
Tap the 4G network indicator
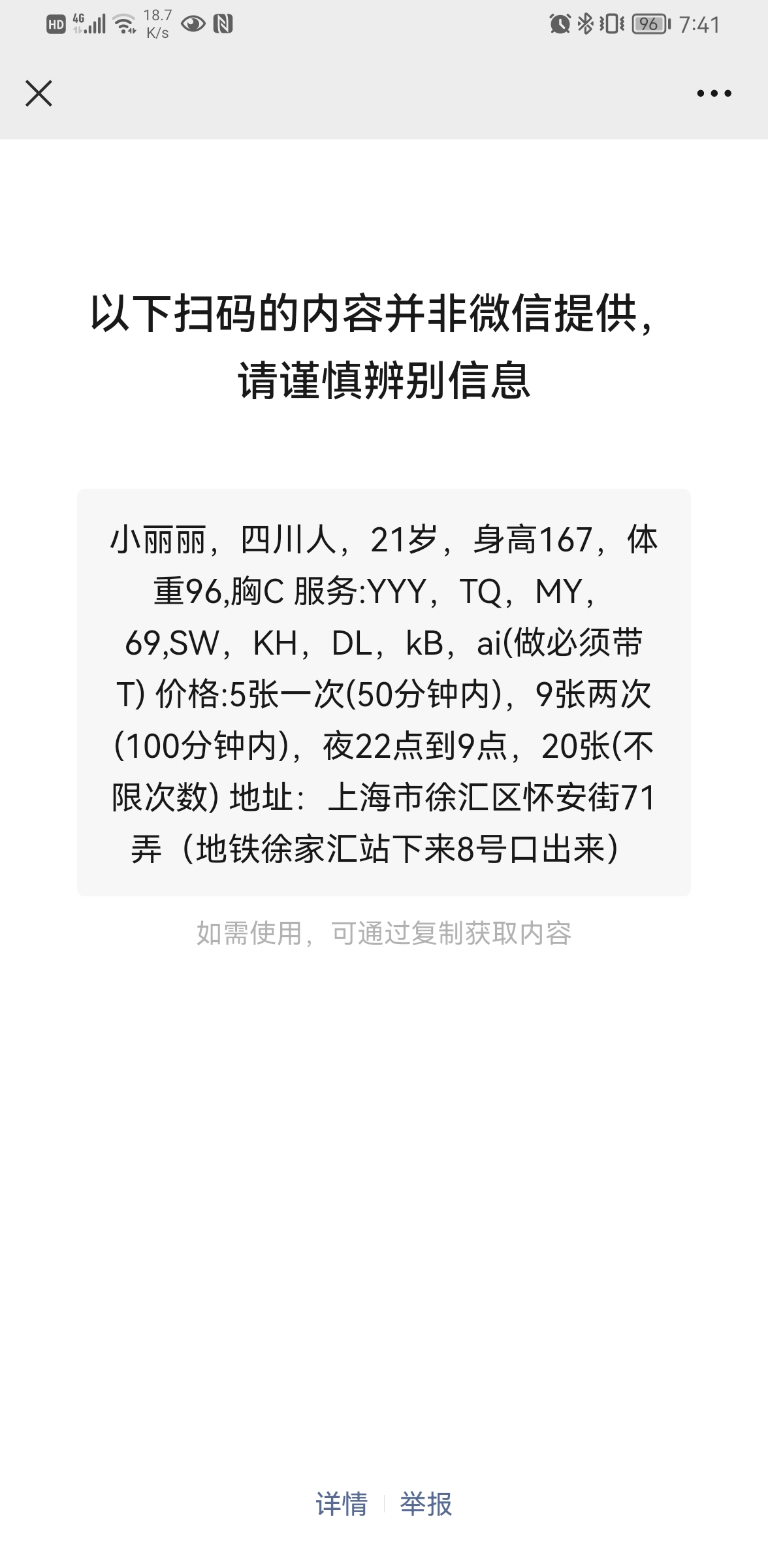[77, 18]
